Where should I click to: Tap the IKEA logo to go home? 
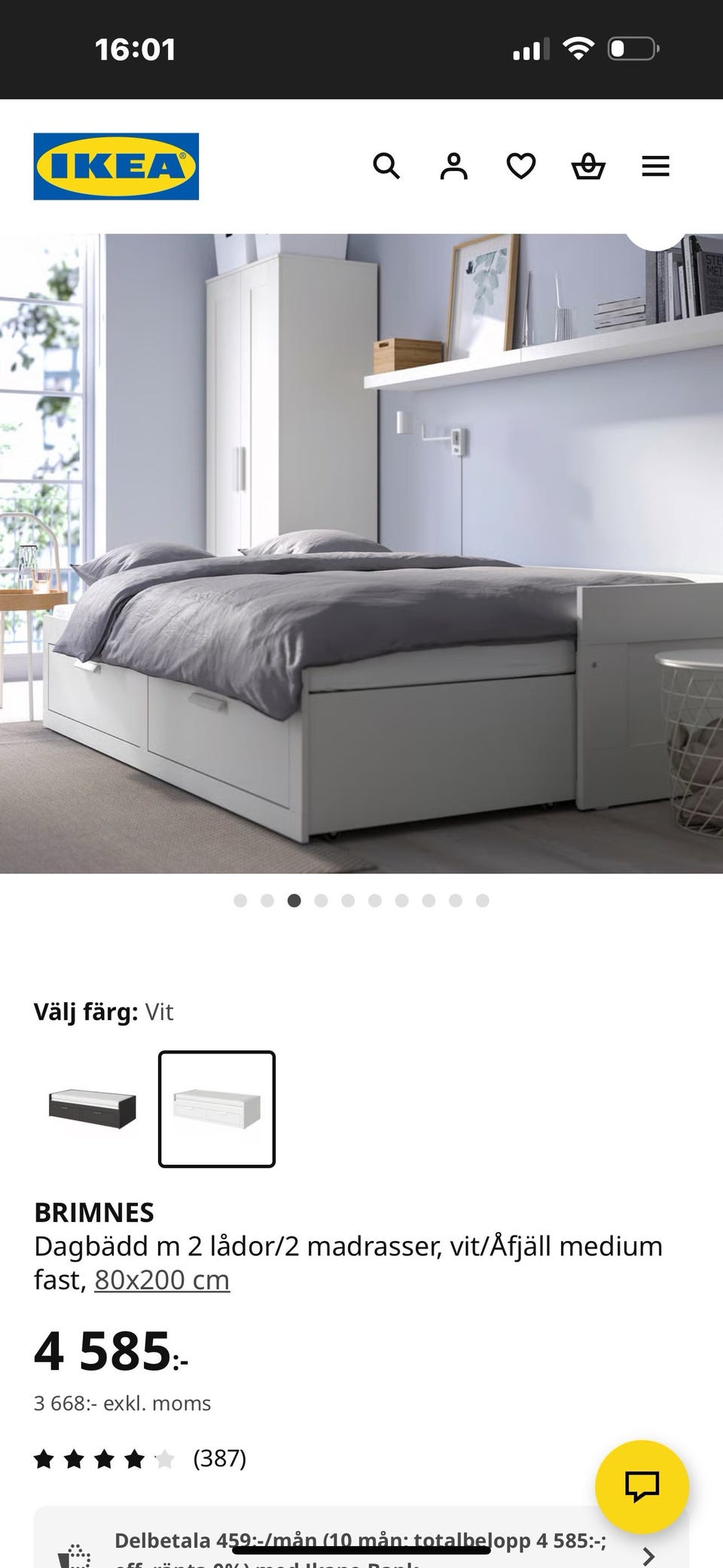click(x=115, y=164)
